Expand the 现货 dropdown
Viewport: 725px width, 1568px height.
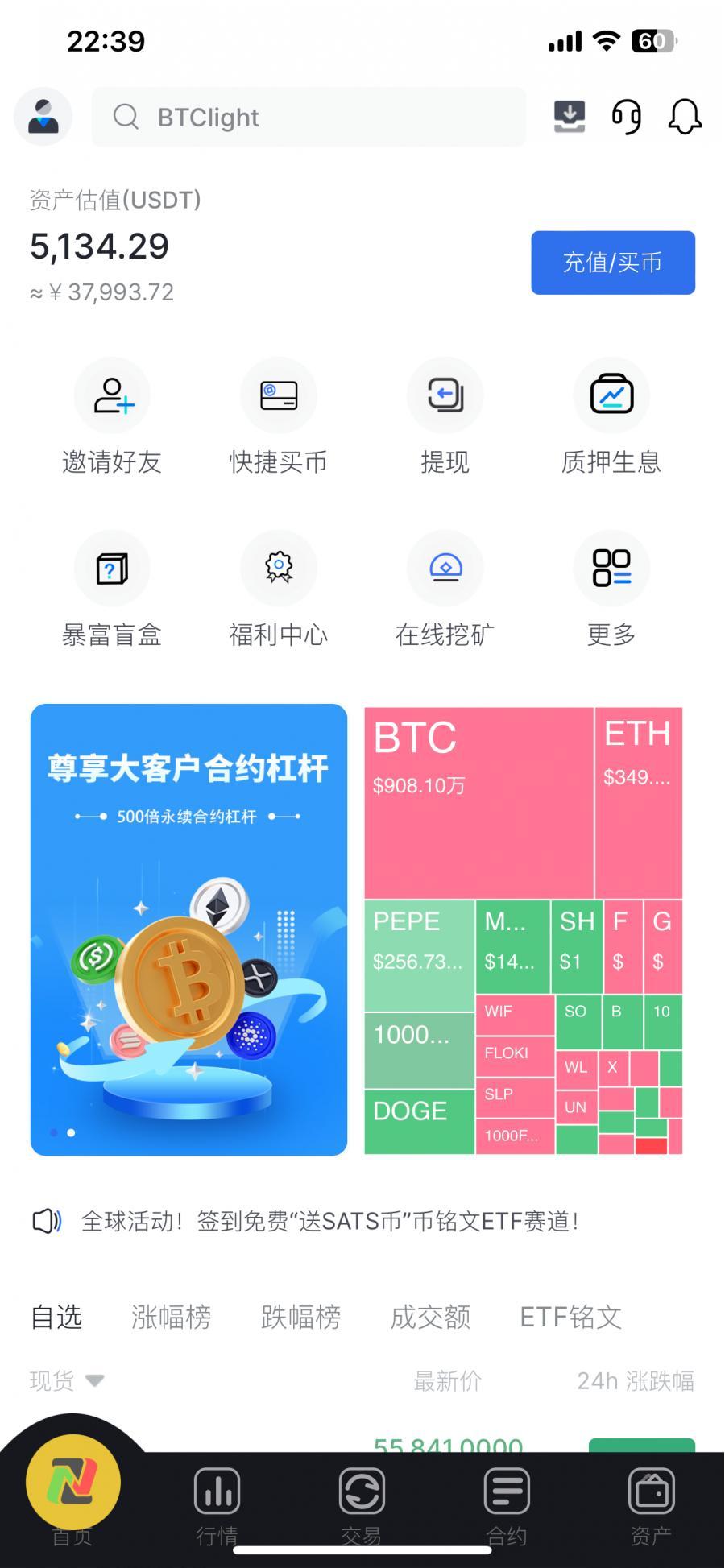[67, 1380]
